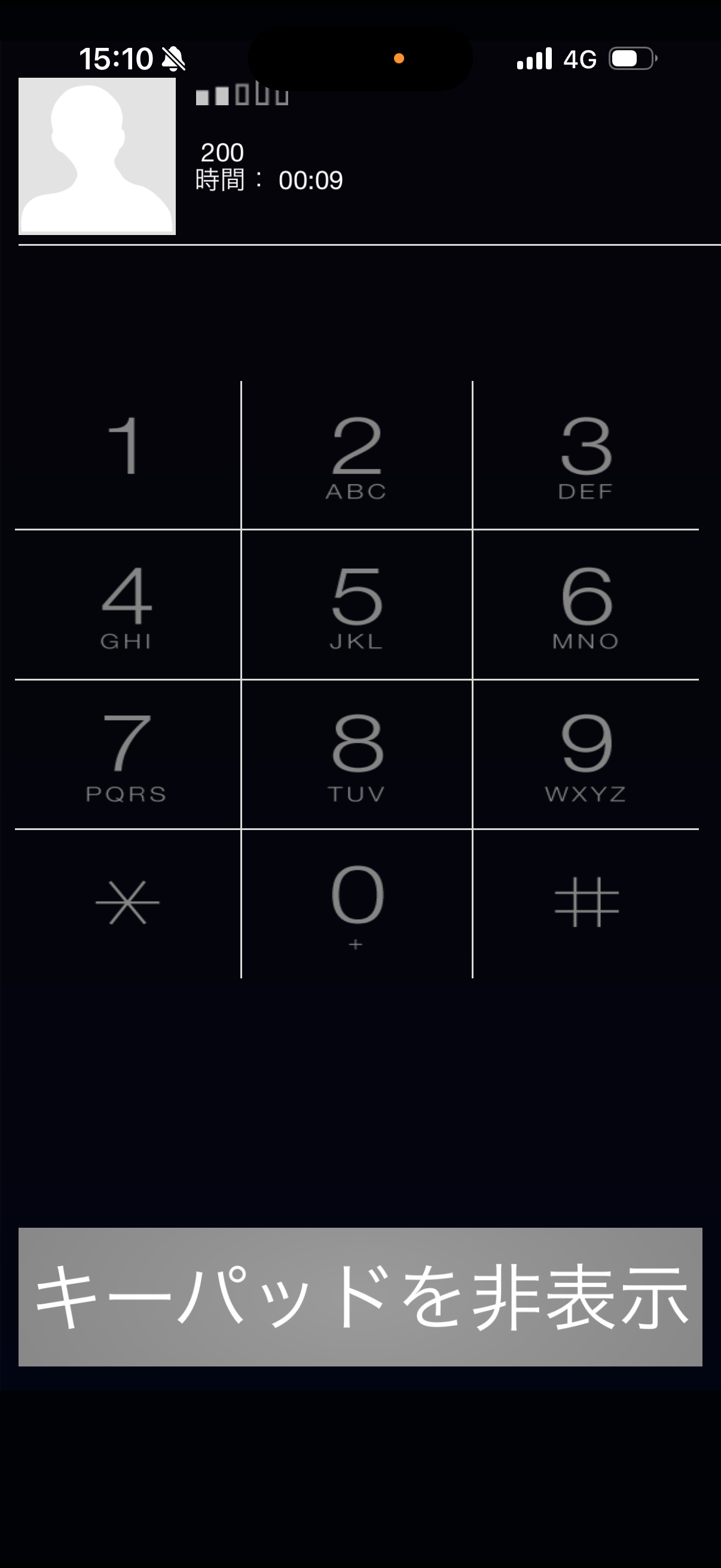Select the 4 GHI key
The width and height of the screenshot is (721, 1568).
click(x=127, y=605)
